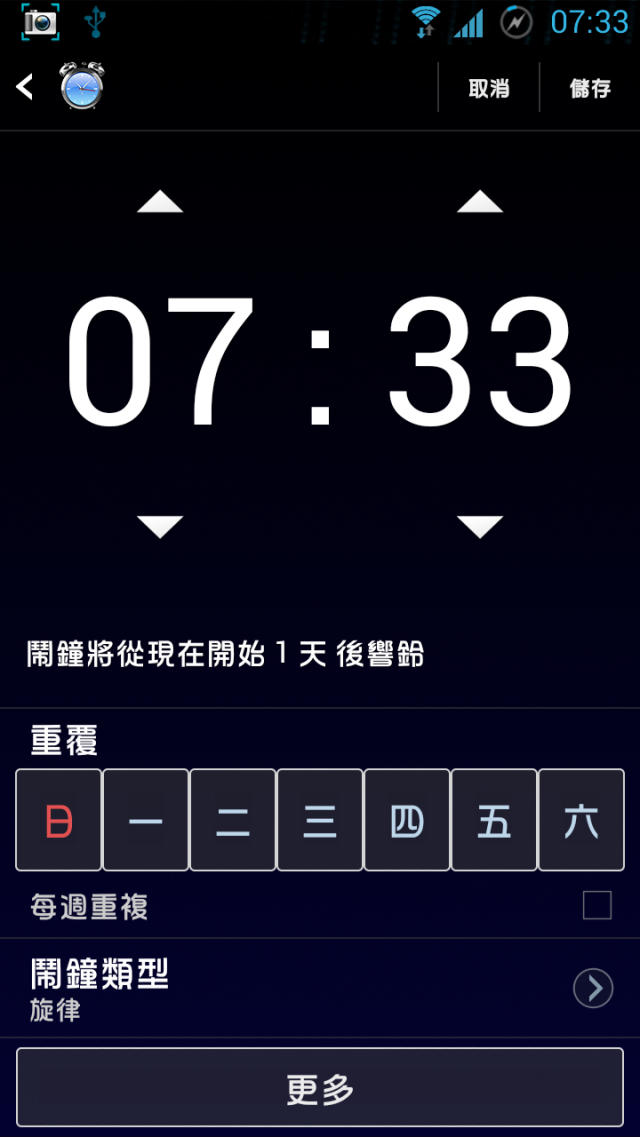Select Saturday 六 in repeat days
Image resolution: width=640 pixels, height=1138 pixels.
click(581, 820)
